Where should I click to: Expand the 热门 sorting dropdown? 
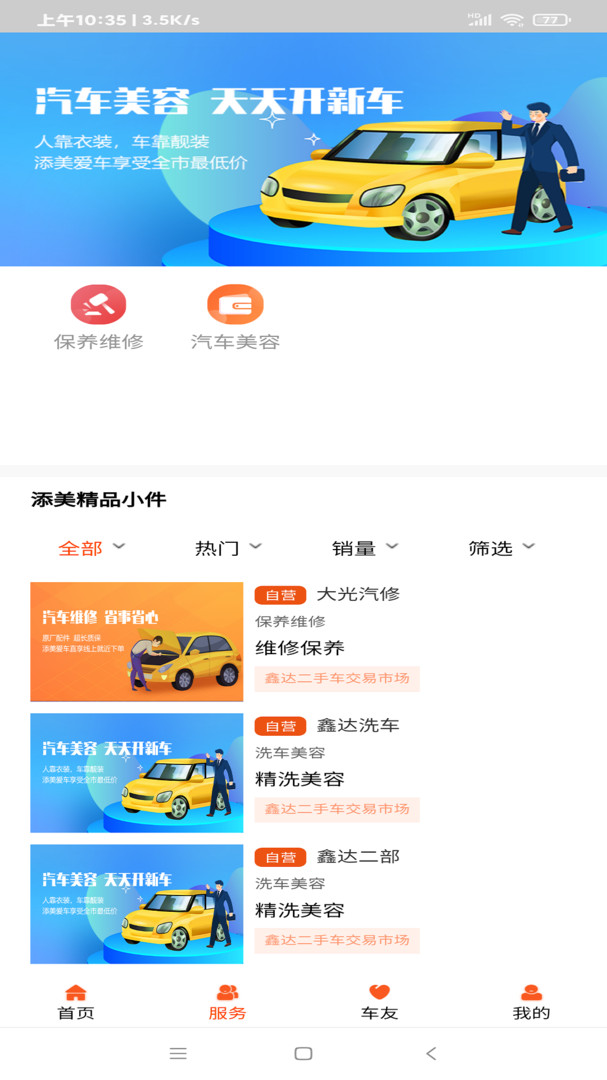click(228, 548)
